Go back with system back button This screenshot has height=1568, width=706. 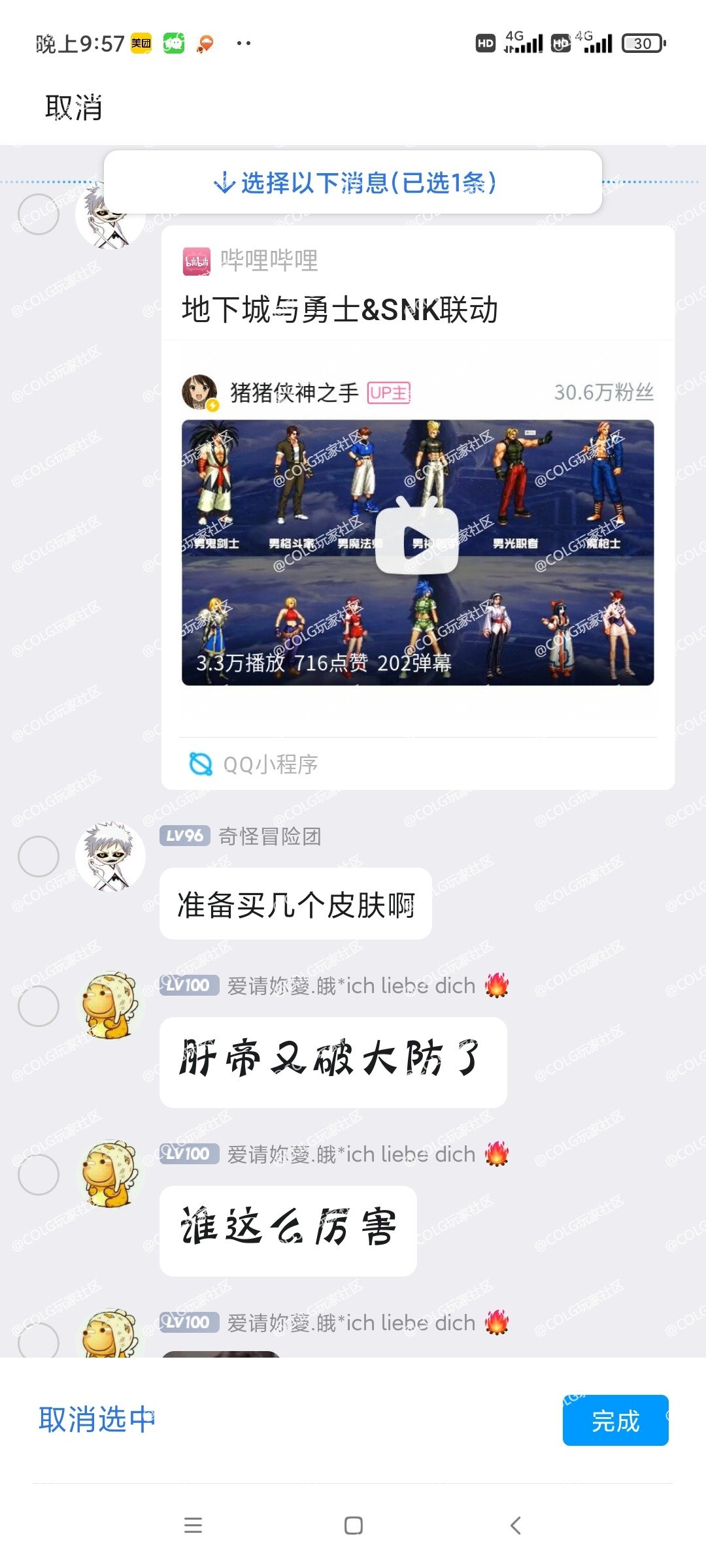515,1526
